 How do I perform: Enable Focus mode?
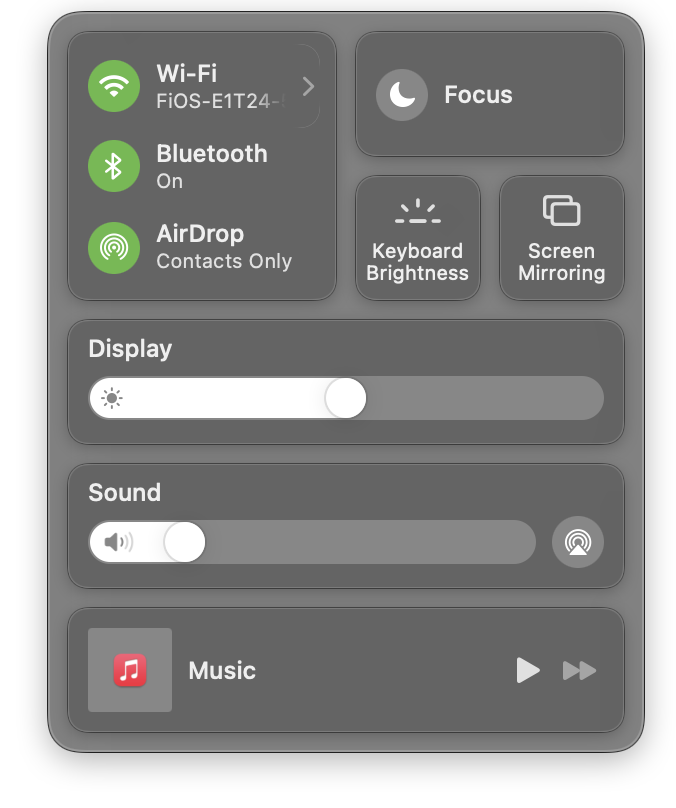402,95
